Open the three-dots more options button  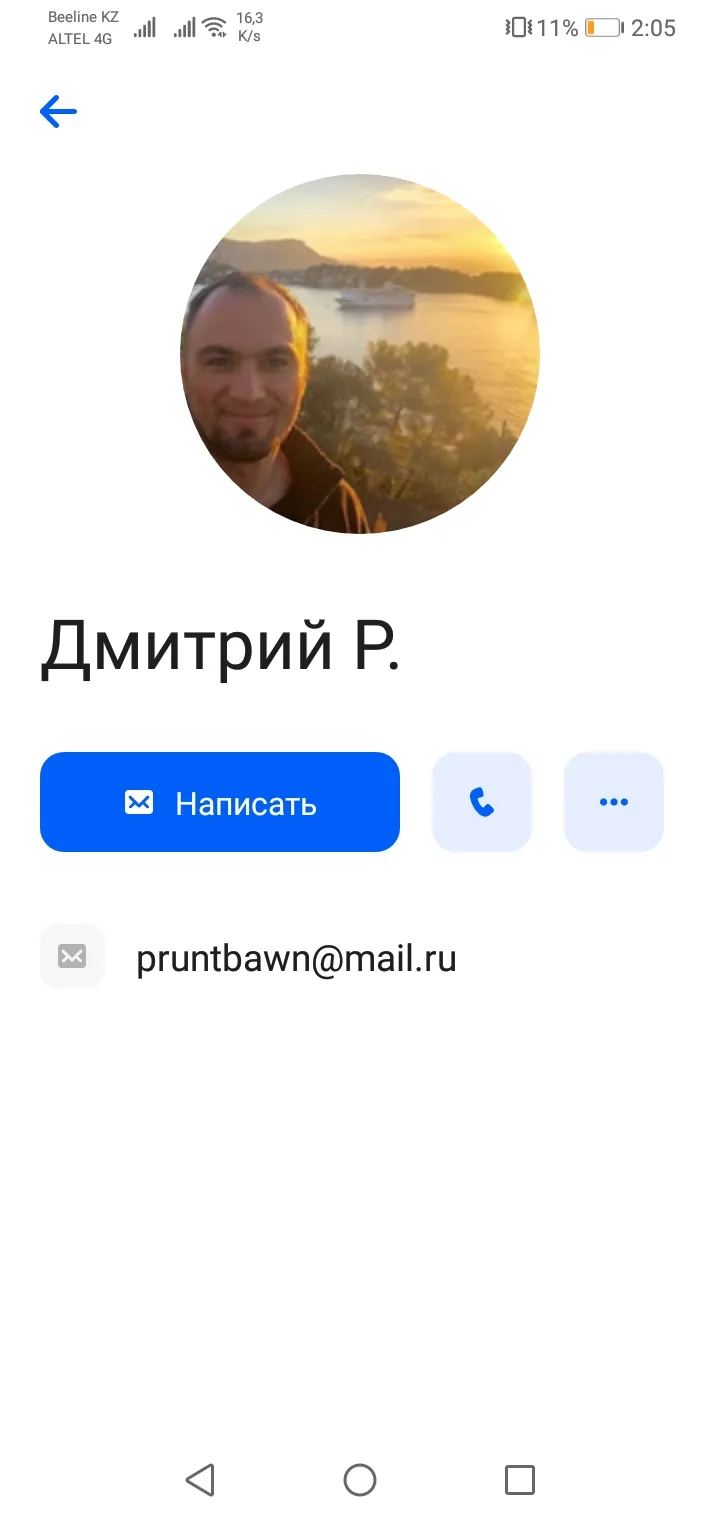(x=614, y=802)
